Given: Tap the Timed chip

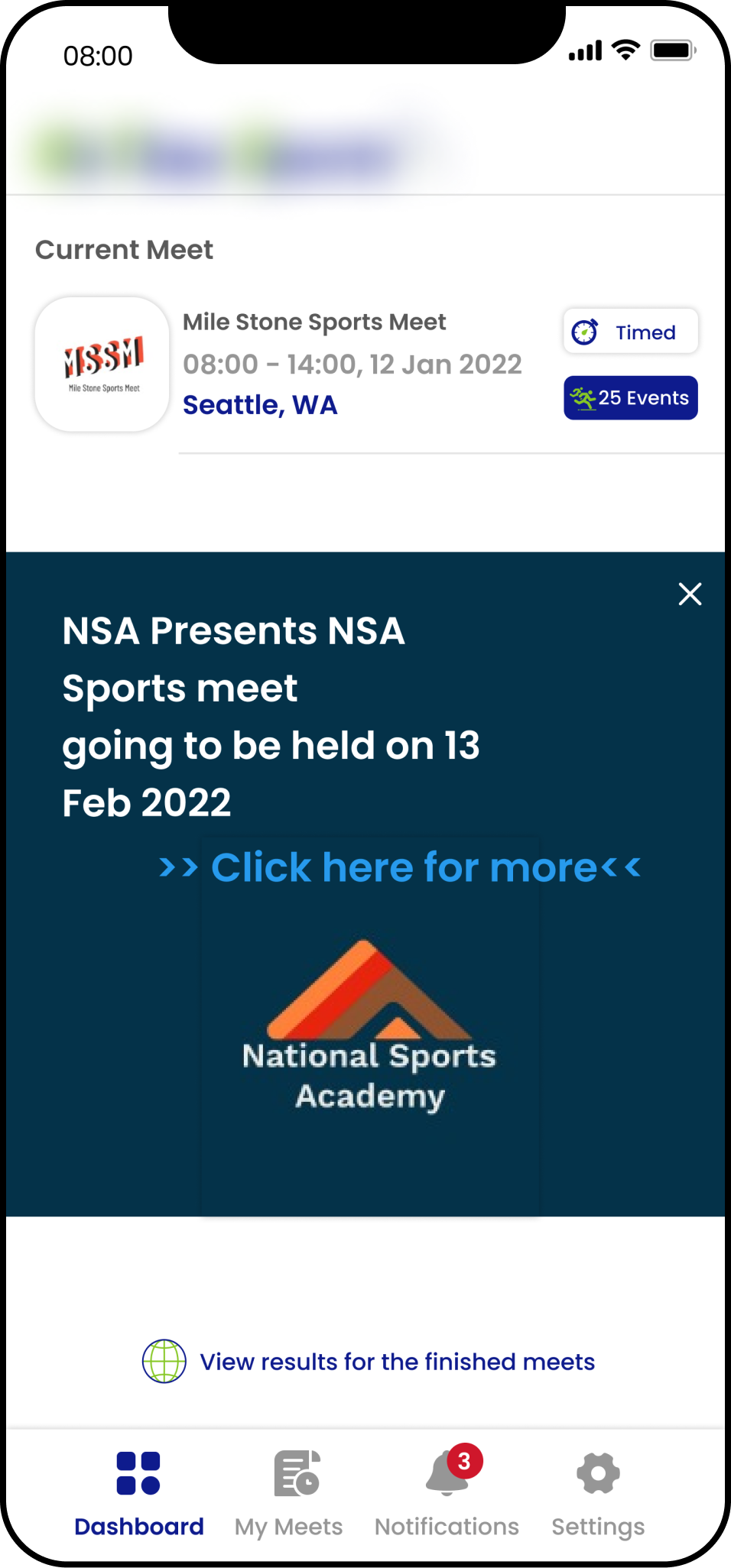Looking at the screenshot, I should pos(631,332).
